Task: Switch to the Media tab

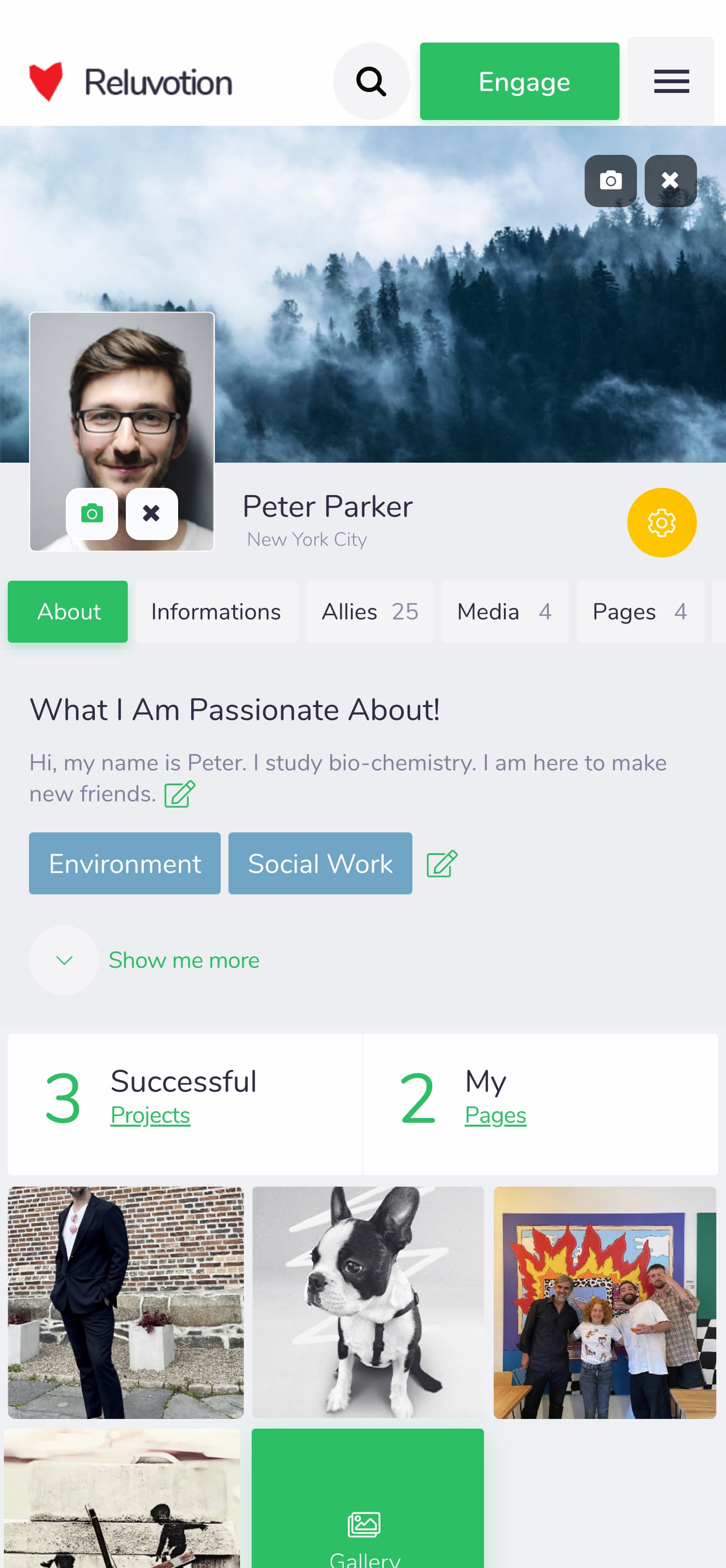Action: tap(504, 612)
